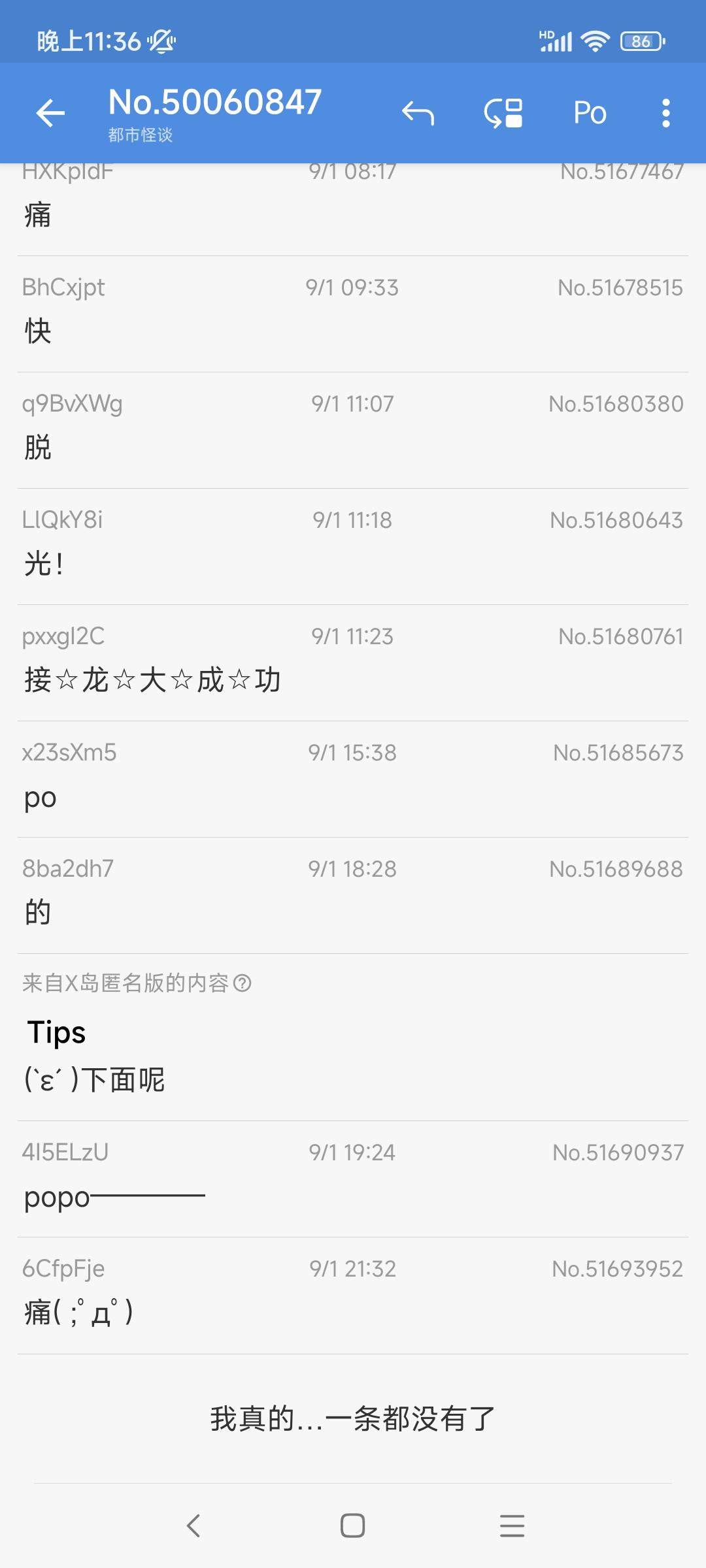The height and width of the screenshot is (1568, 706).
Task: Open reply No.51678515 by BhCxjpt
Action: pyautogui.click(x=353, y=314)
